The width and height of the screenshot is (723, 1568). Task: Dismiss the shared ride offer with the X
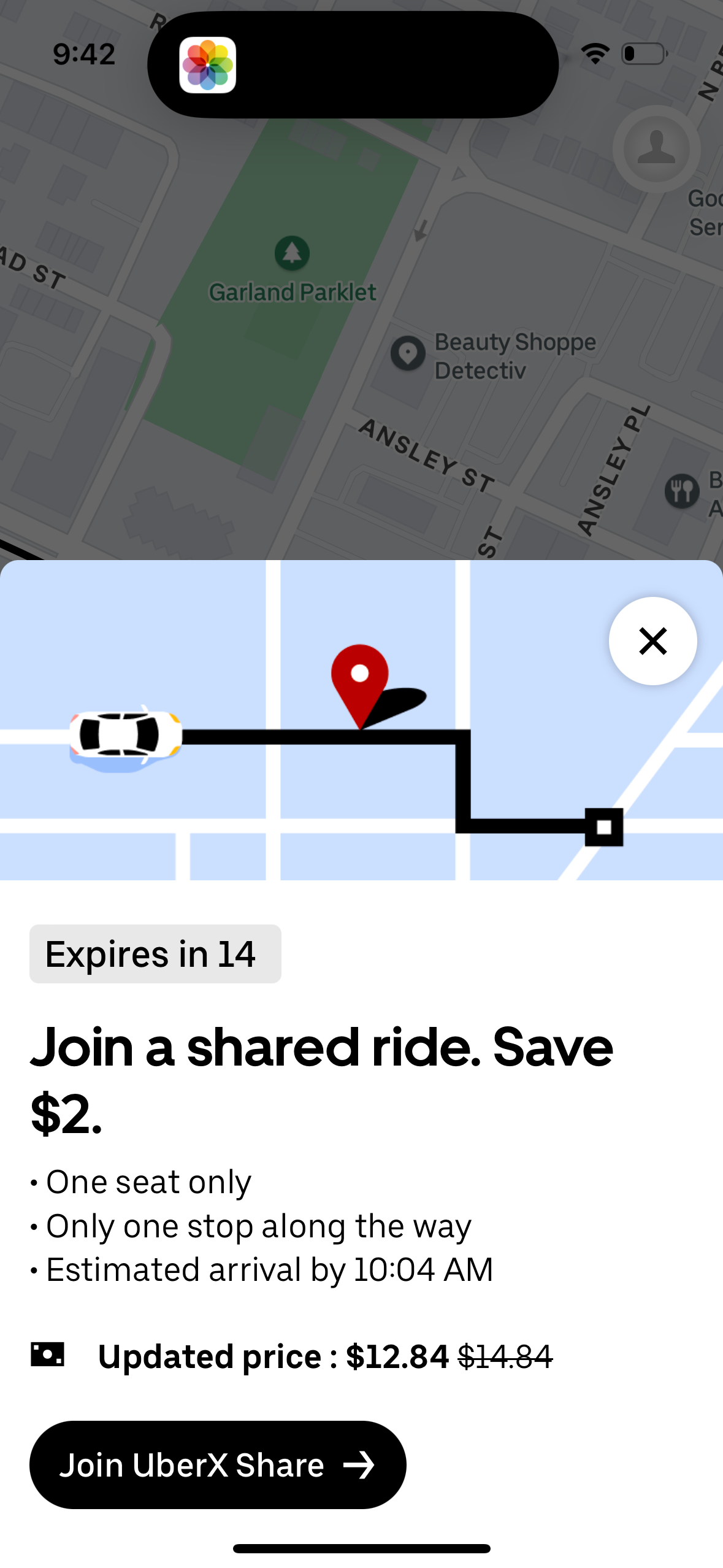(652, 641)
